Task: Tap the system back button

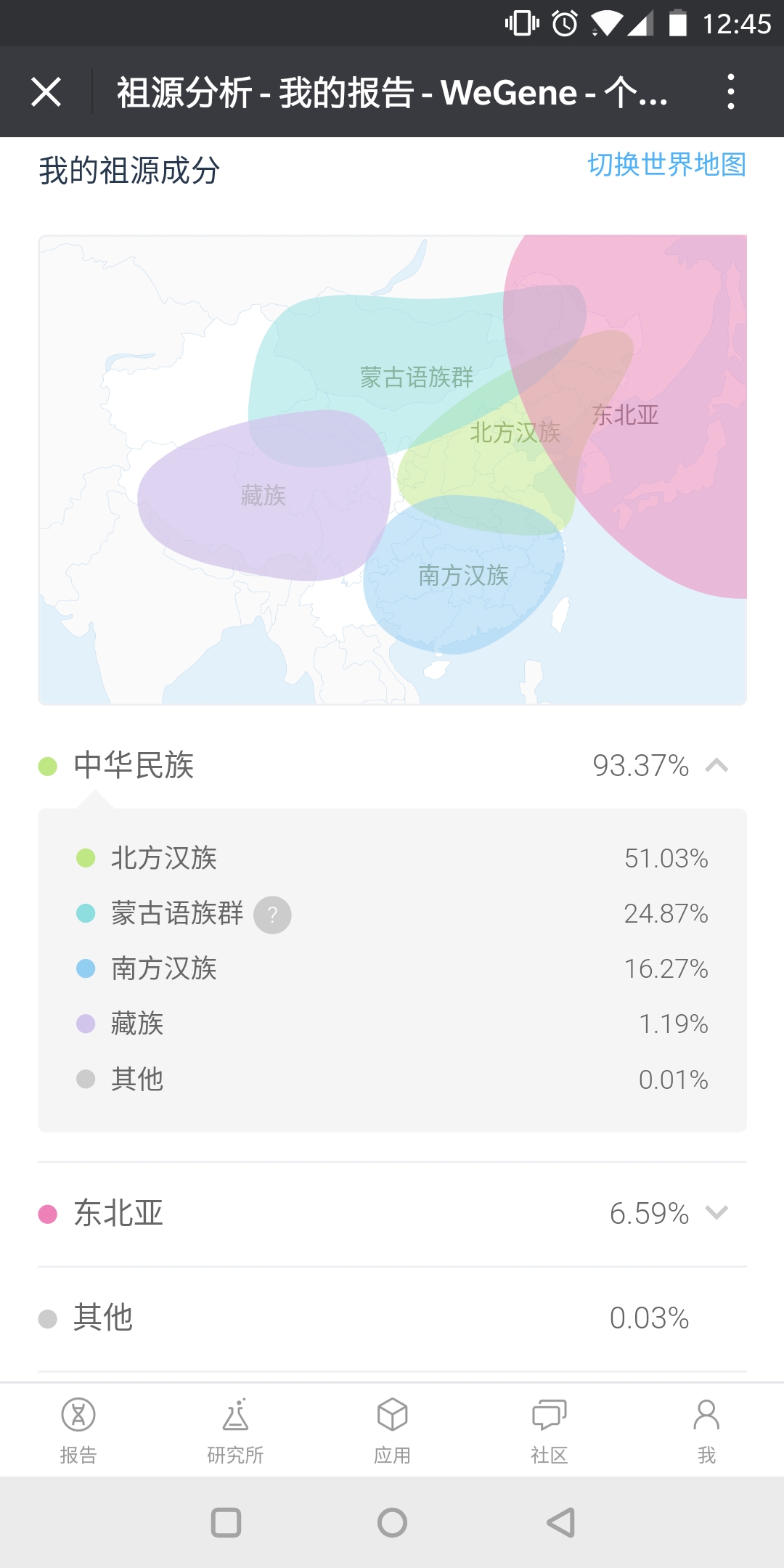Action: 560,1522
